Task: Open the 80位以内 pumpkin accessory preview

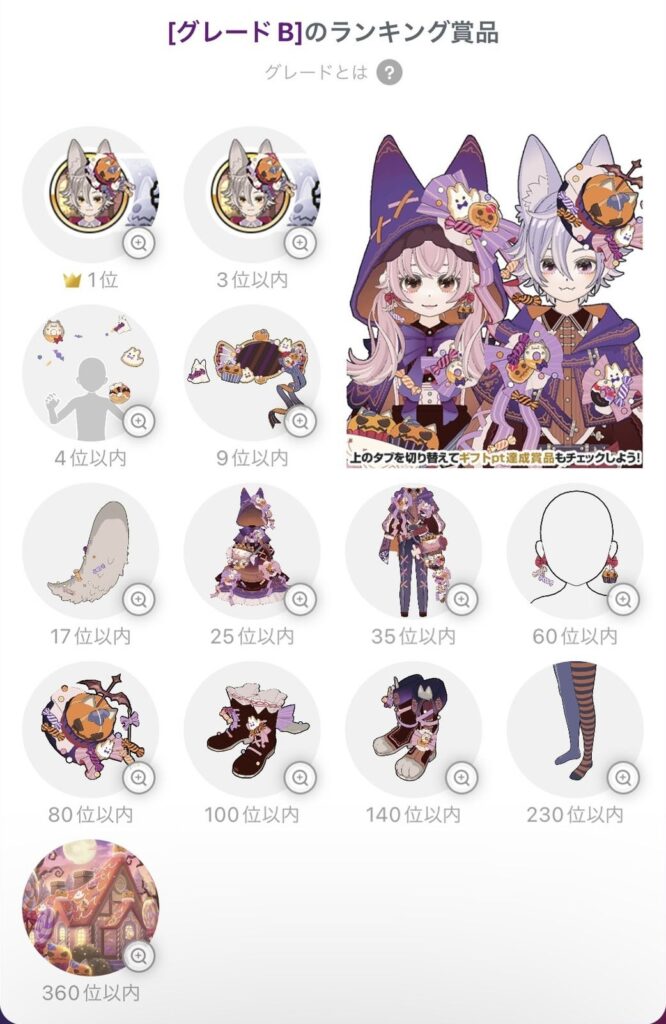Action: [x=139, y=777]
